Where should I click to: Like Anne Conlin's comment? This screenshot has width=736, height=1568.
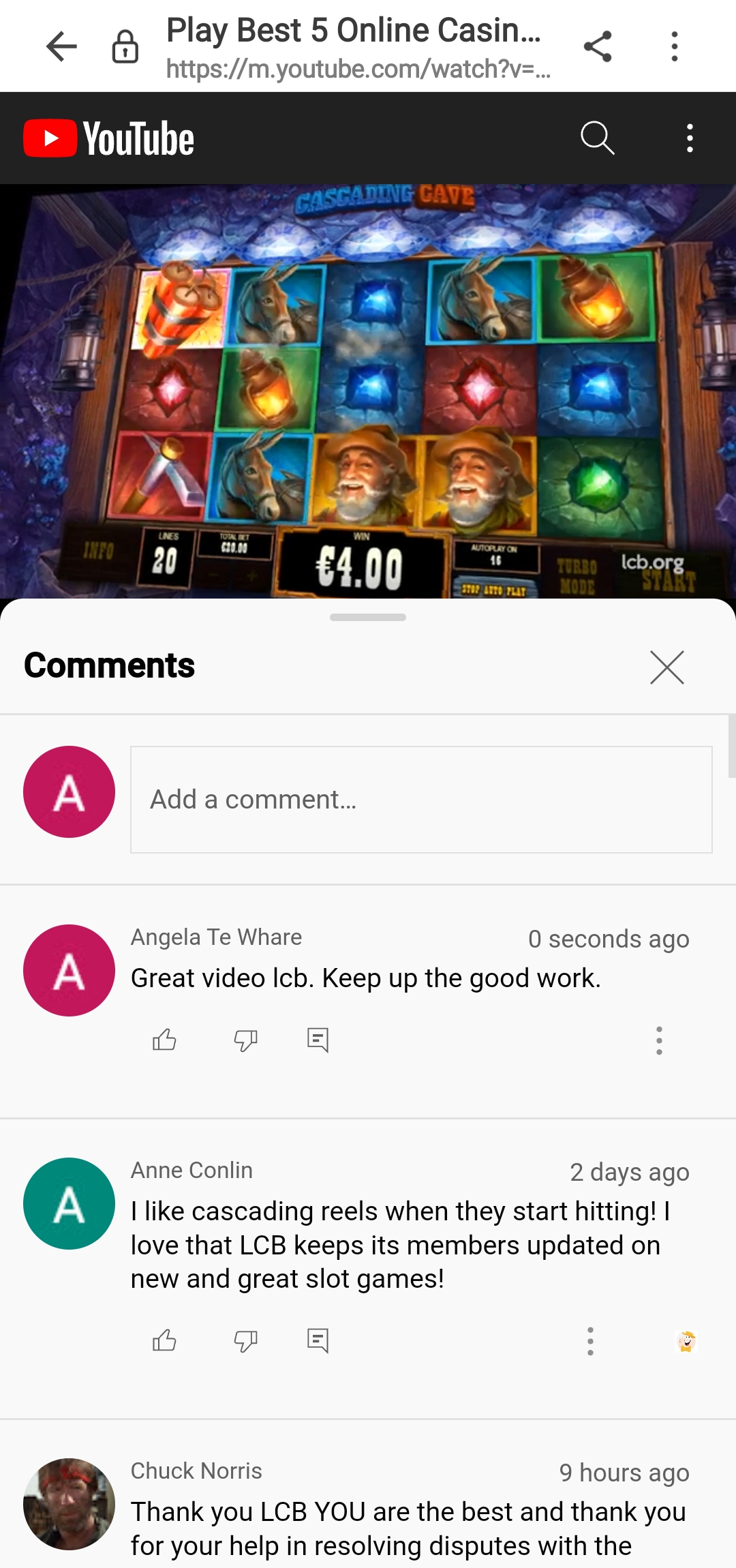click(164, 1341)
